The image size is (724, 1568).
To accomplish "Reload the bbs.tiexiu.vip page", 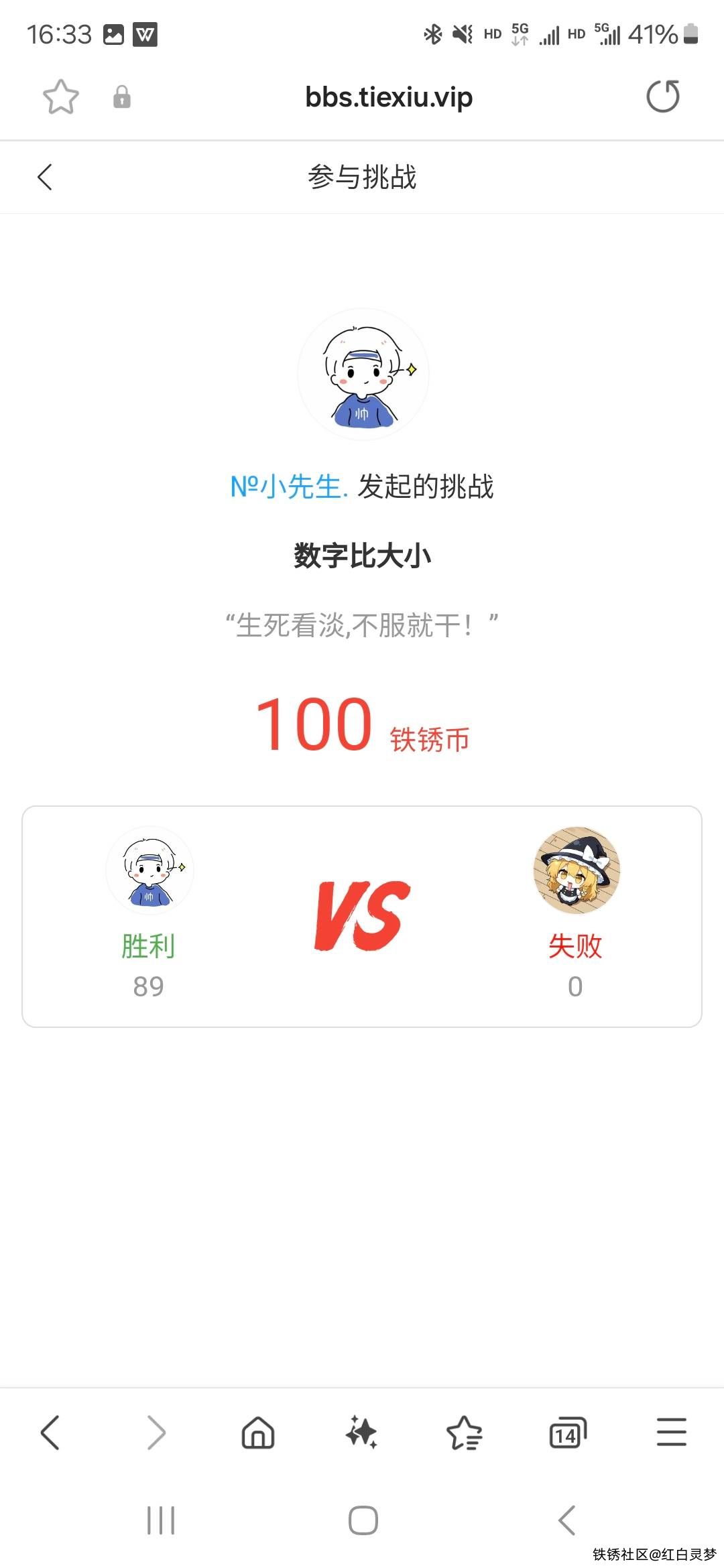I will click(662, 96).
